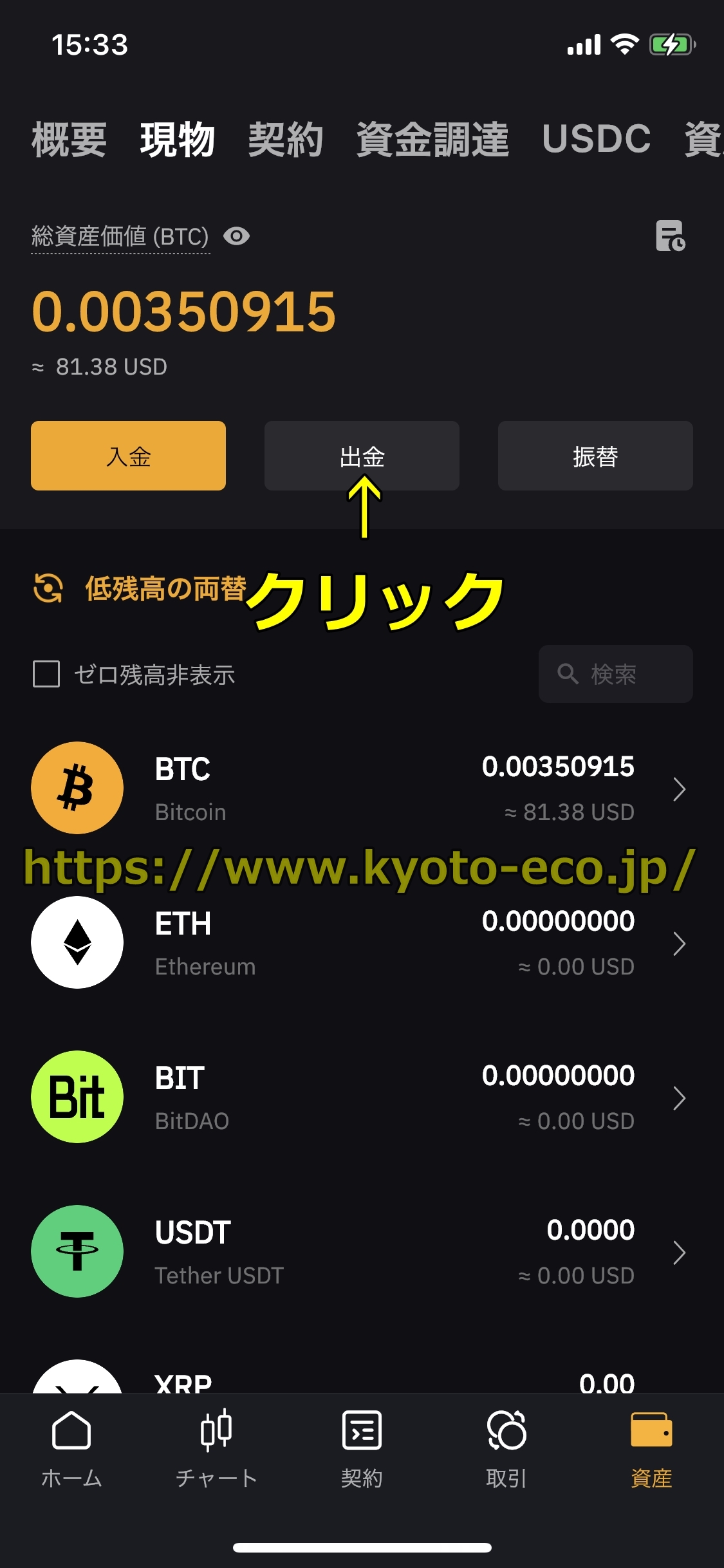Open the BTC Bitcoin asset row
This screenshot has height=1568, width=724.
tap(360, 788)
